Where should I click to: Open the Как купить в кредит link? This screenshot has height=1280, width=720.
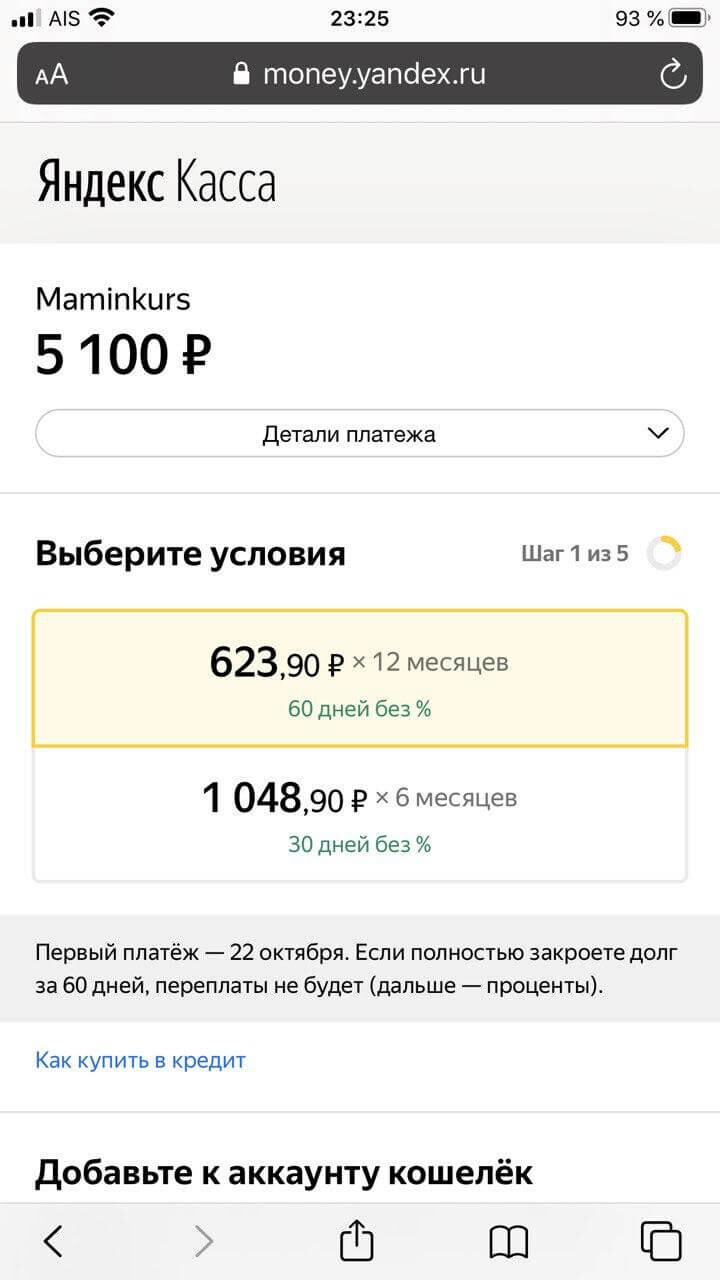pos(140,1060)
